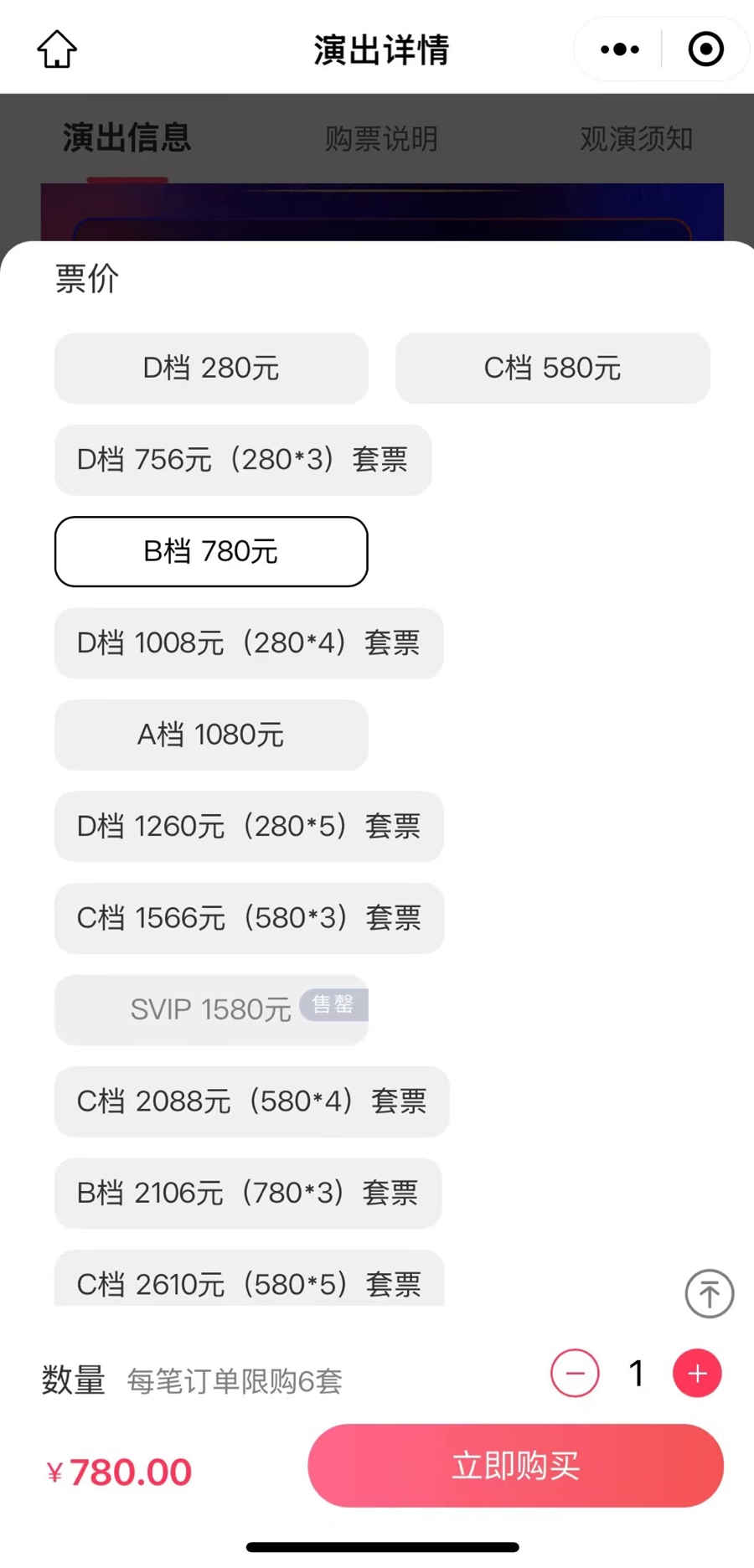The width and height of the screenshot is (754, 1568).
Task: Choose the C档 2088元 (580*4) bundle
Action: [x=251, y=1101]
